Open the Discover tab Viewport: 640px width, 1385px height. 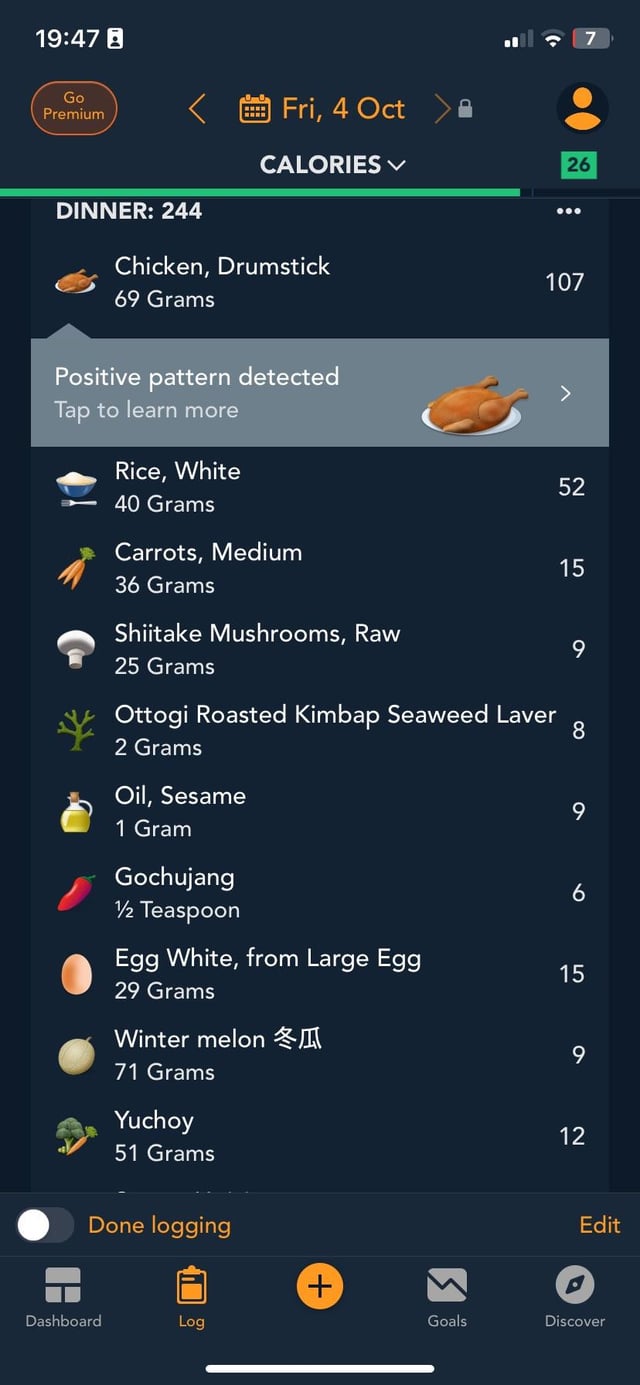pos(575,1297)
